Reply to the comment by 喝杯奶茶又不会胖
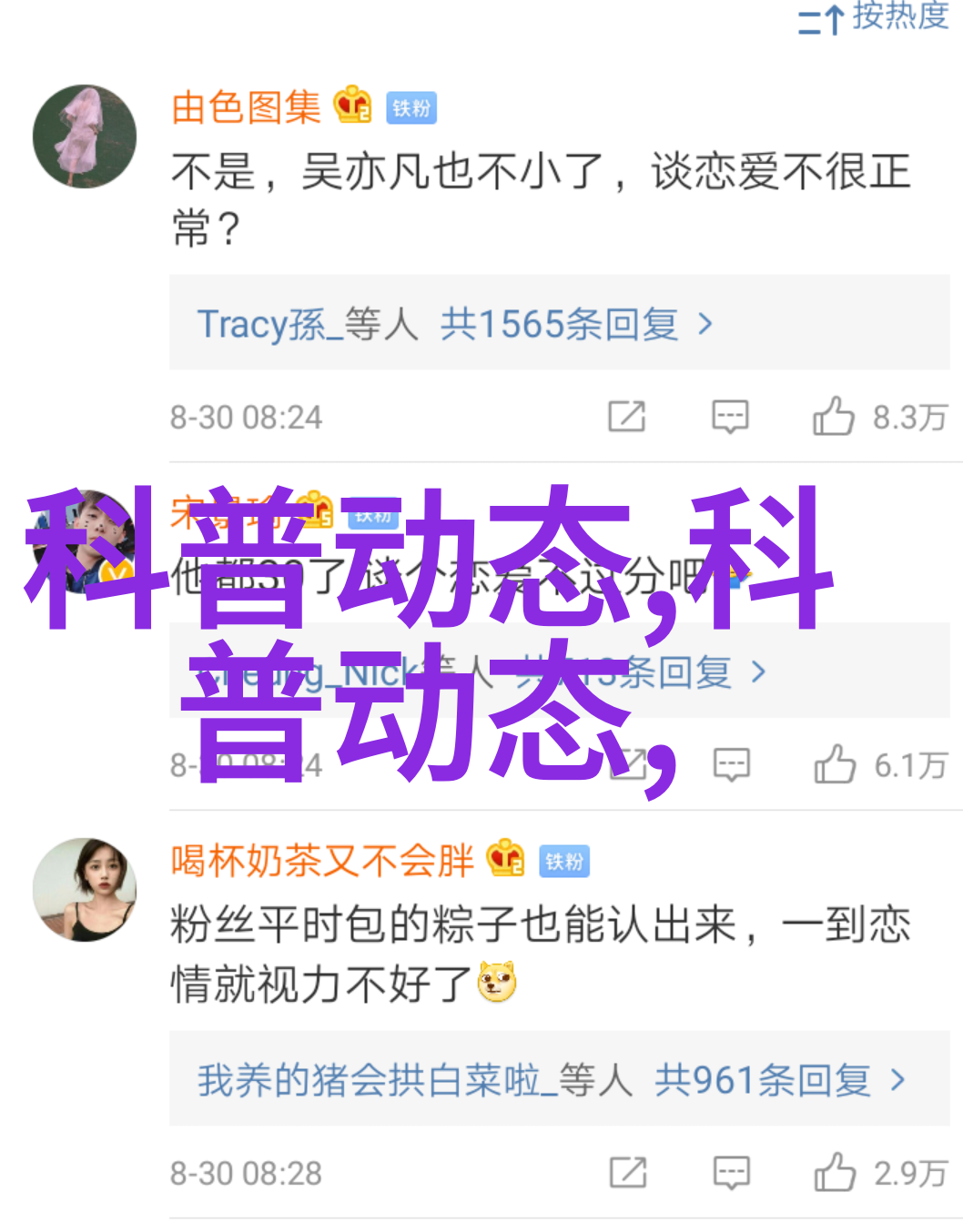This screenshot has width=963, height=1232. click(731, 1173)
